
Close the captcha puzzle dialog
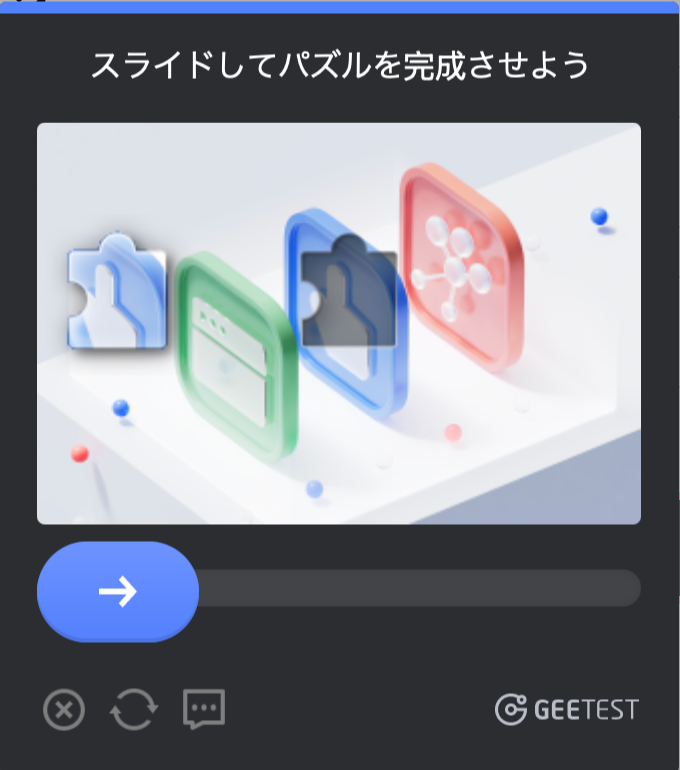coord(64,711)
